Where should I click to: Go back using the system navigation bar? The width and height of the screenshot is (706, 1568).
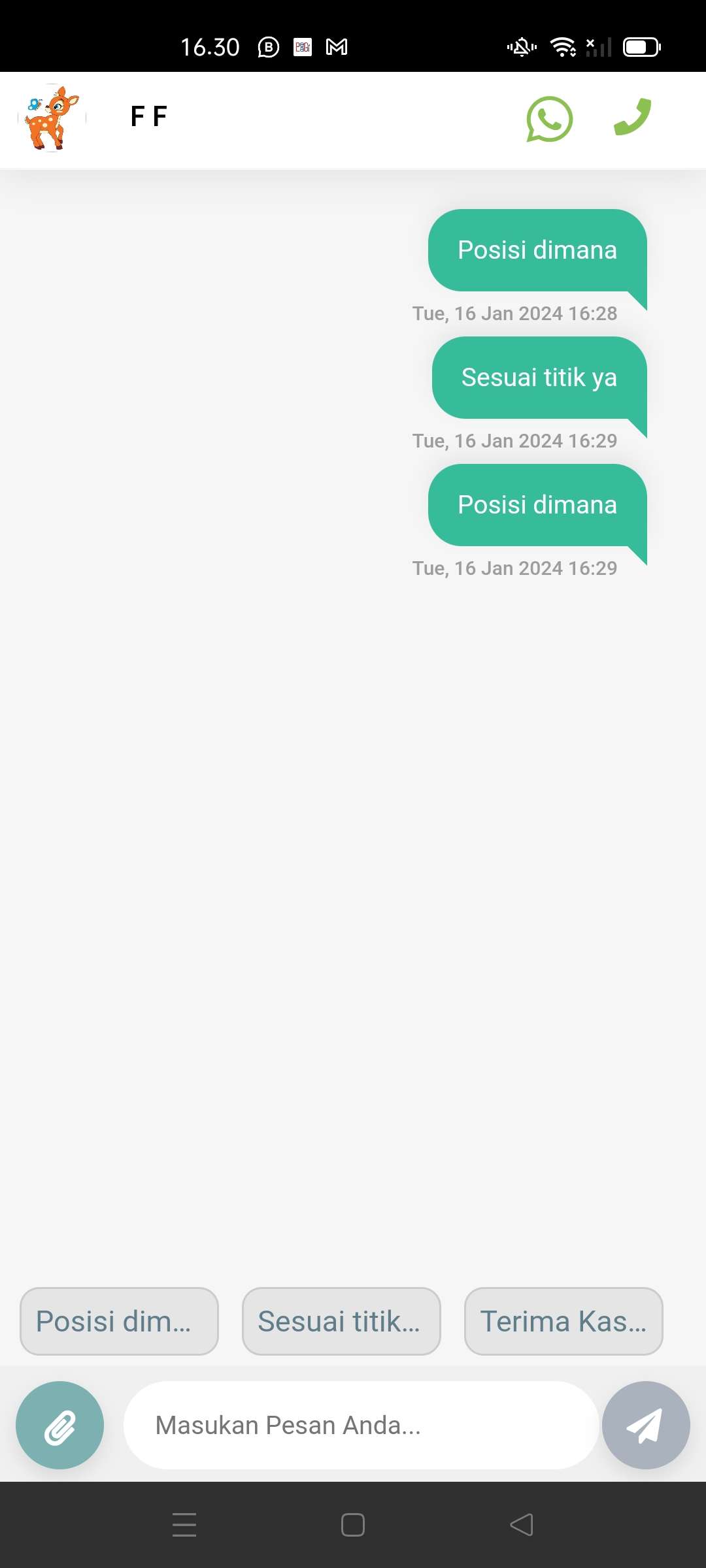[x=522, y=1525]
